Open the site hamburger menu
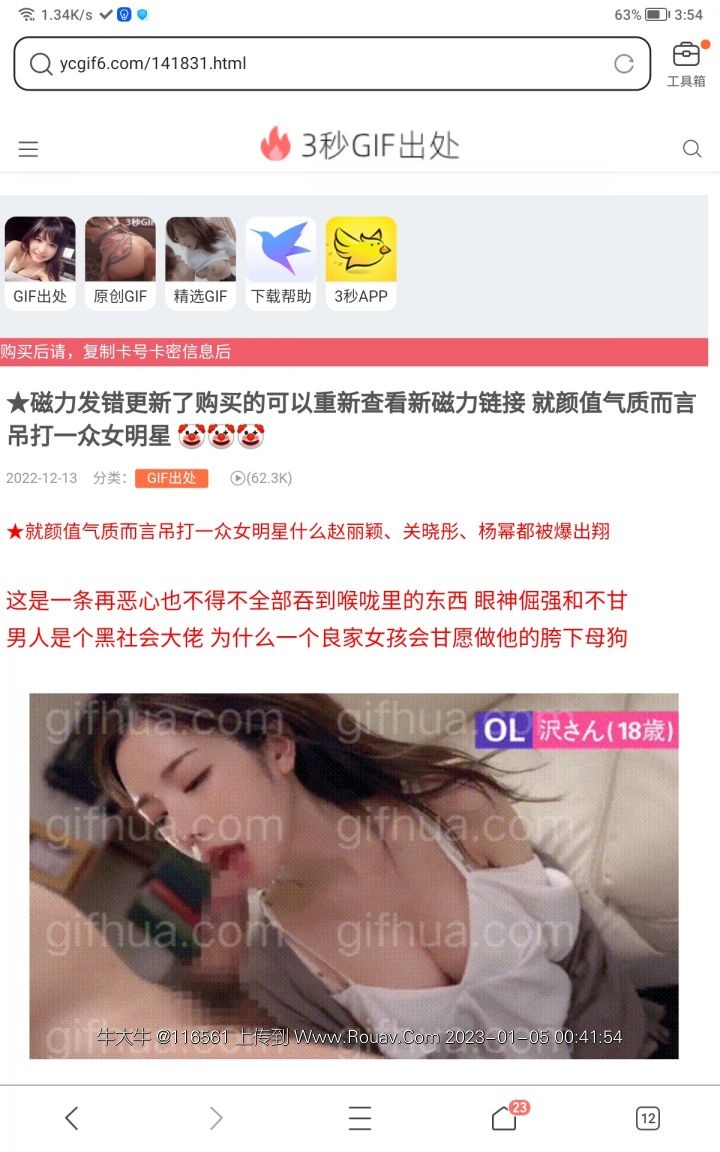The height and width of the screenshot is (1152, 720). pyautogui.click(x=28, y=149)
